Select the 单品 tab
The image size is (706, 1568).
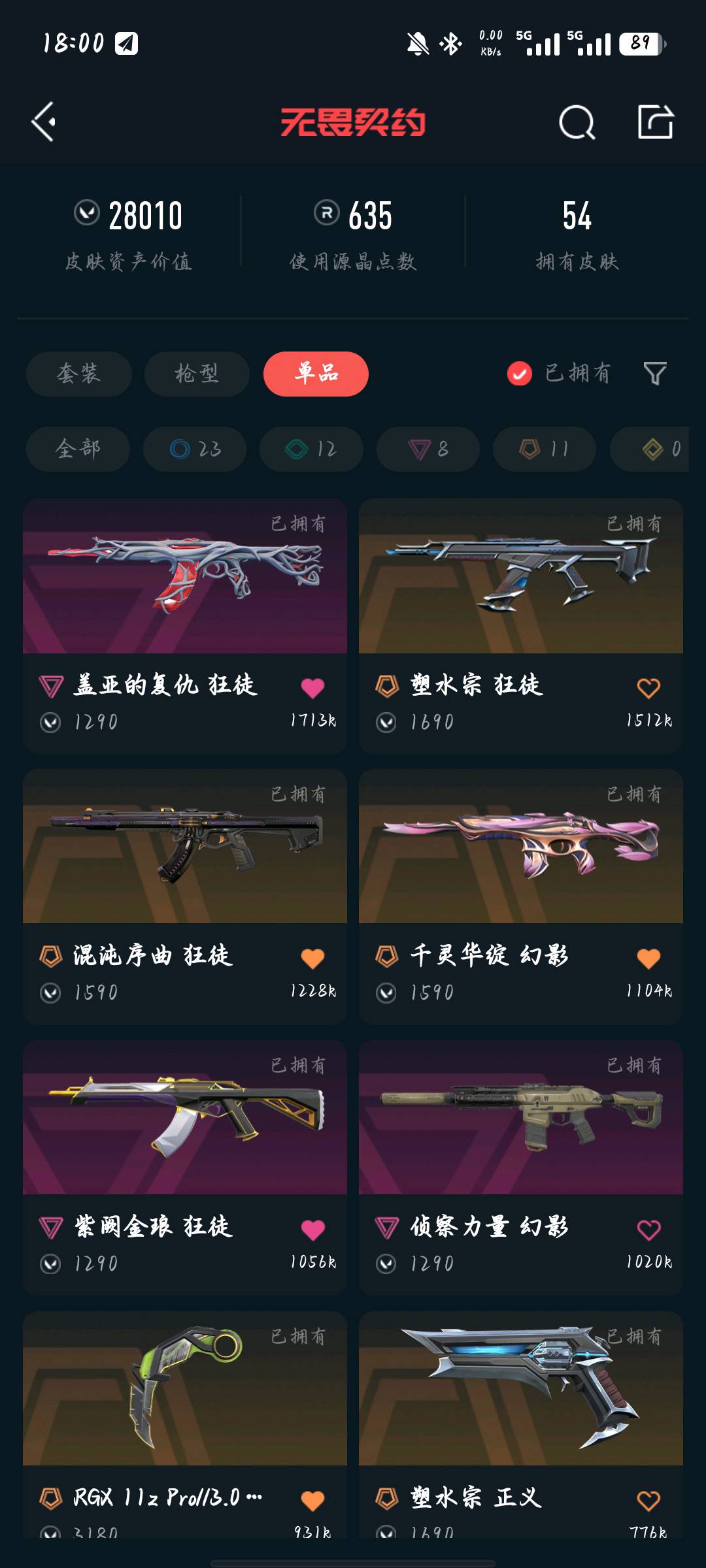click(316, 374)
